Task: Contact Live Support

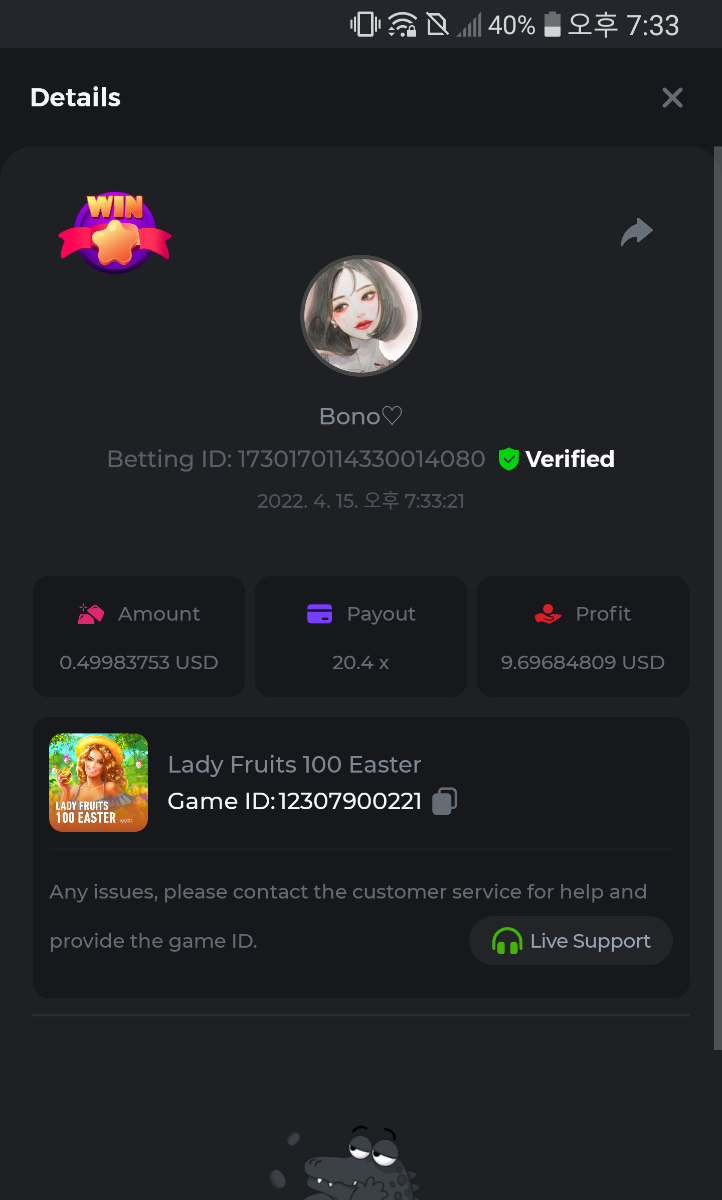Action: click(571, 941)
